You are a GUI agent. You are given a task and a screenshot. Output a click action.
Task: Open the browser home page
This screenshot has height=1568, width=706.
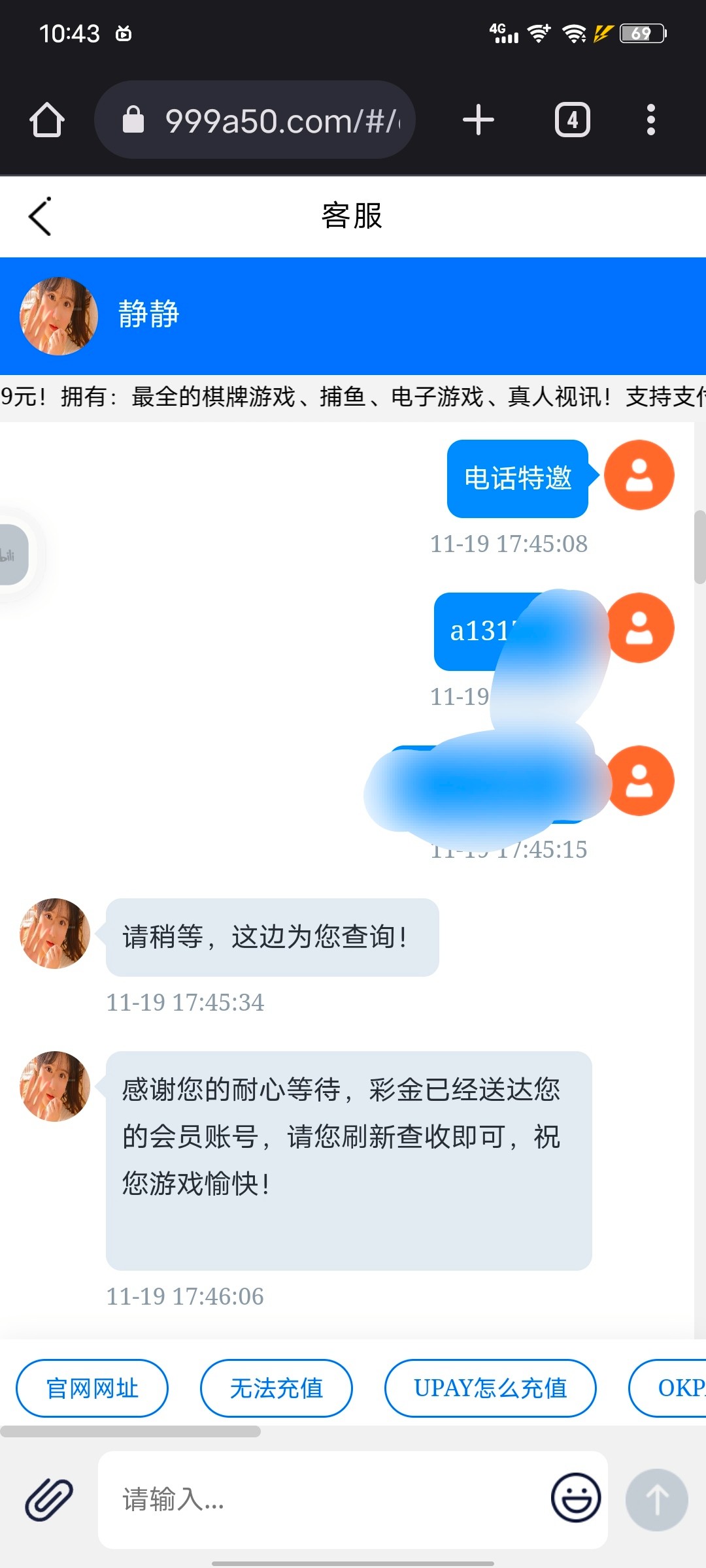[x=47, y=120]
